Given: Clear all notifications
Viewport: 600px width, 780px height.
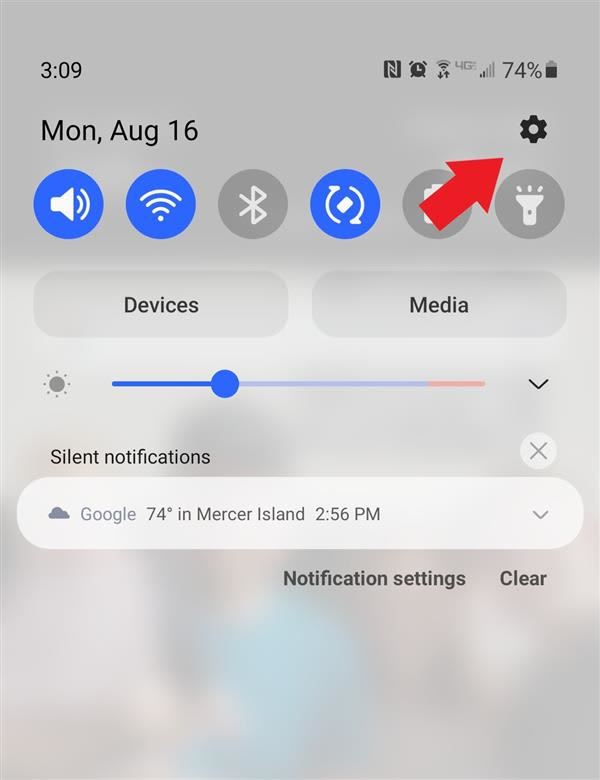Looking at the screenshot, I should pyautogui.click(x=523, y=578).
